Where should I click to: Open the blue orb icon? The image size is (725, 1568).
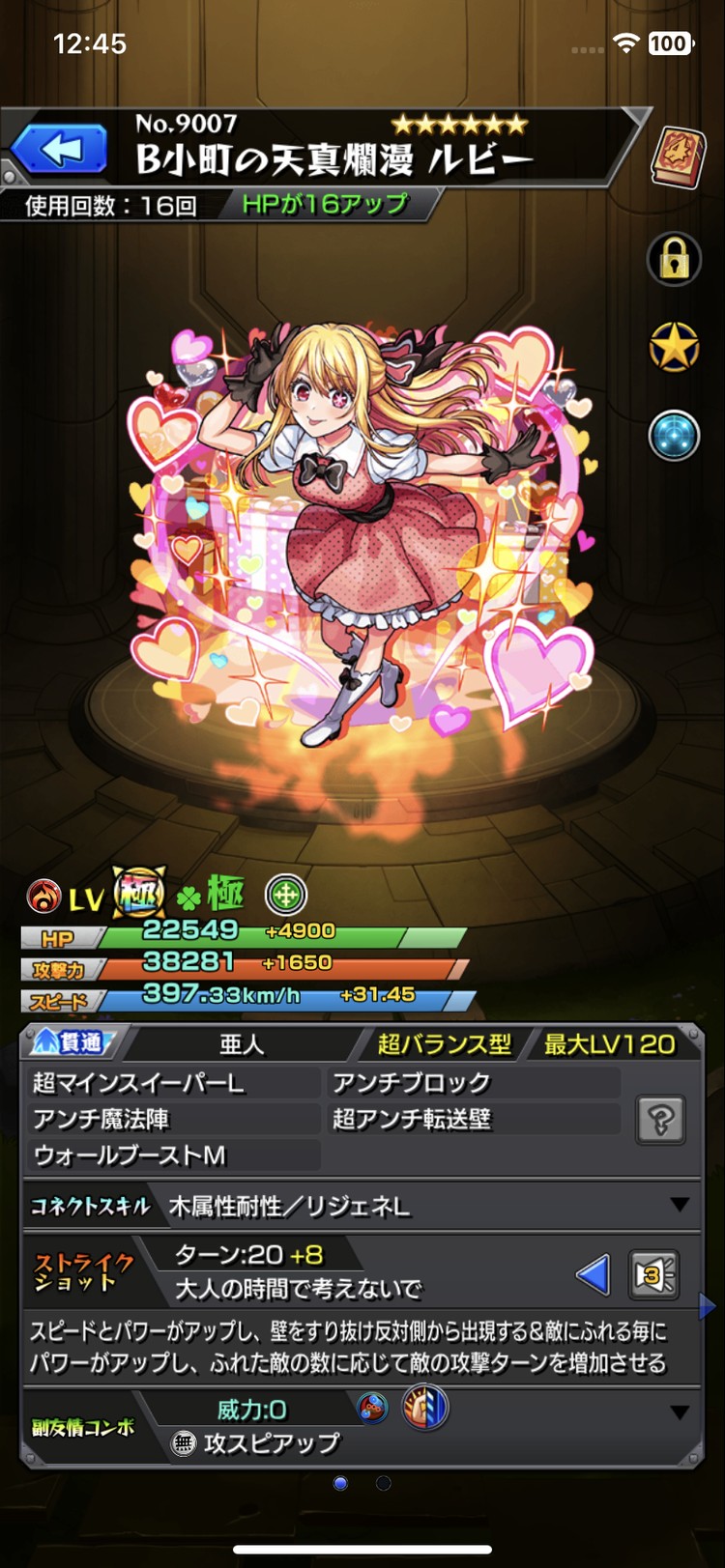674,434
